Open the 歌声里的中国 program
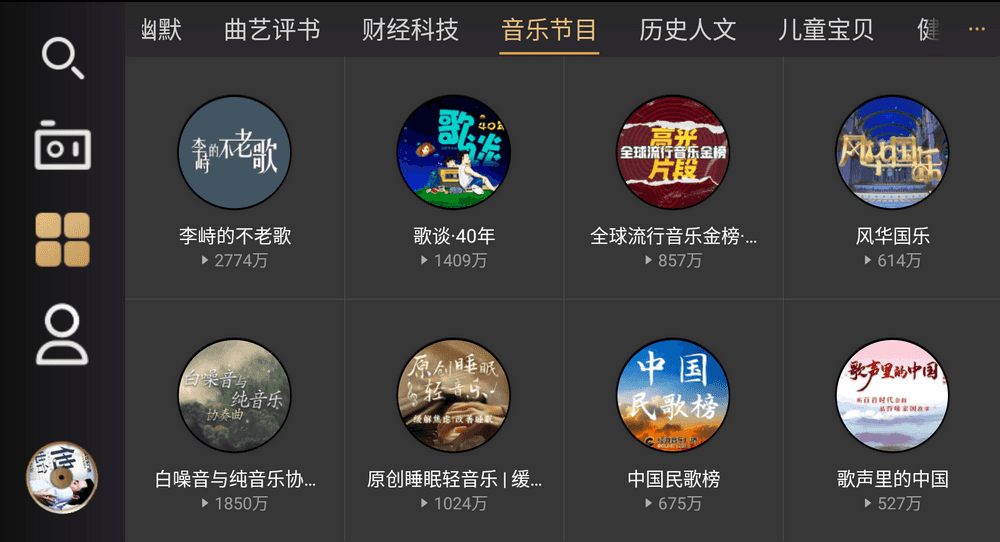Image resolution: width=1000 pixels, height=542 pixels. pos(892,396)
